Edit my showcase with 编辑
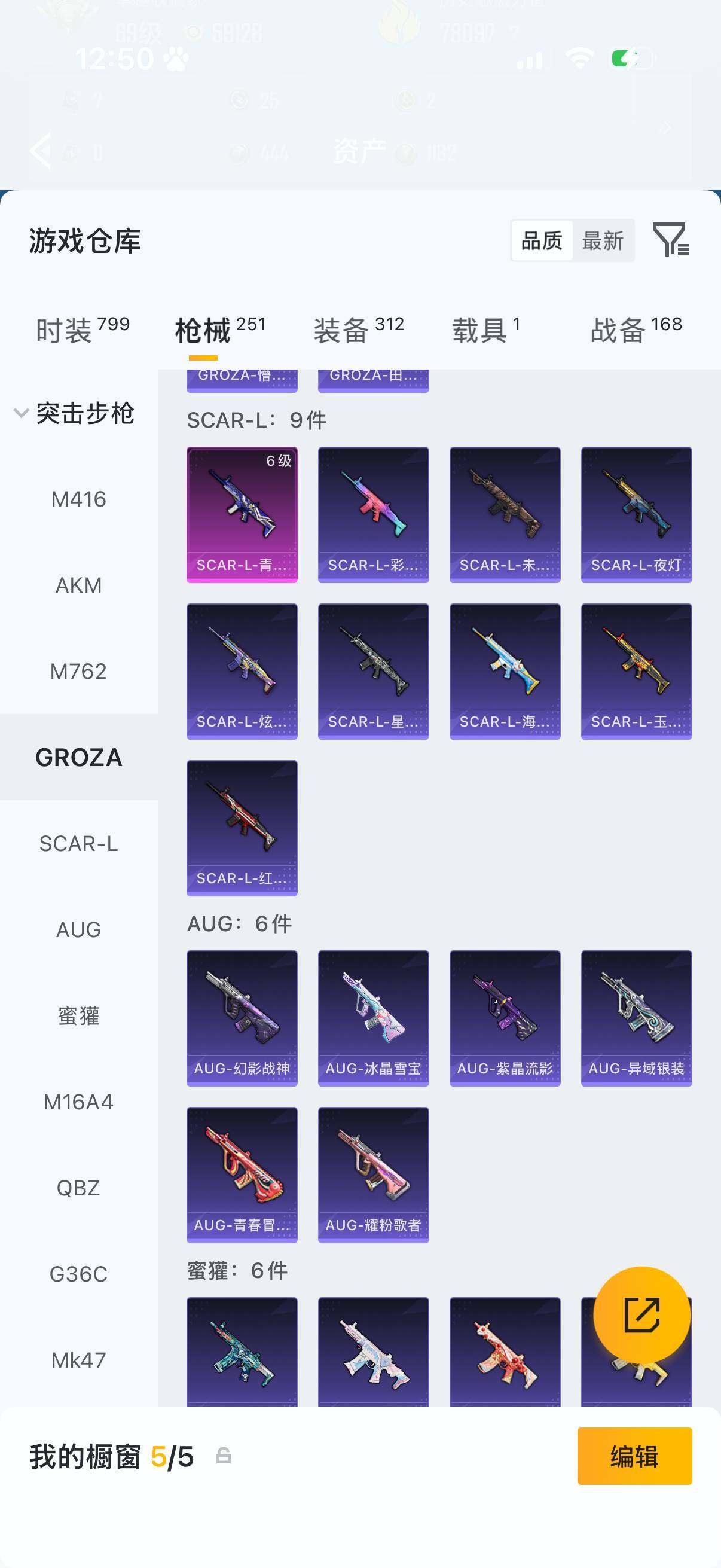The image size is (721, 1568). click(x=634, y=1456)
